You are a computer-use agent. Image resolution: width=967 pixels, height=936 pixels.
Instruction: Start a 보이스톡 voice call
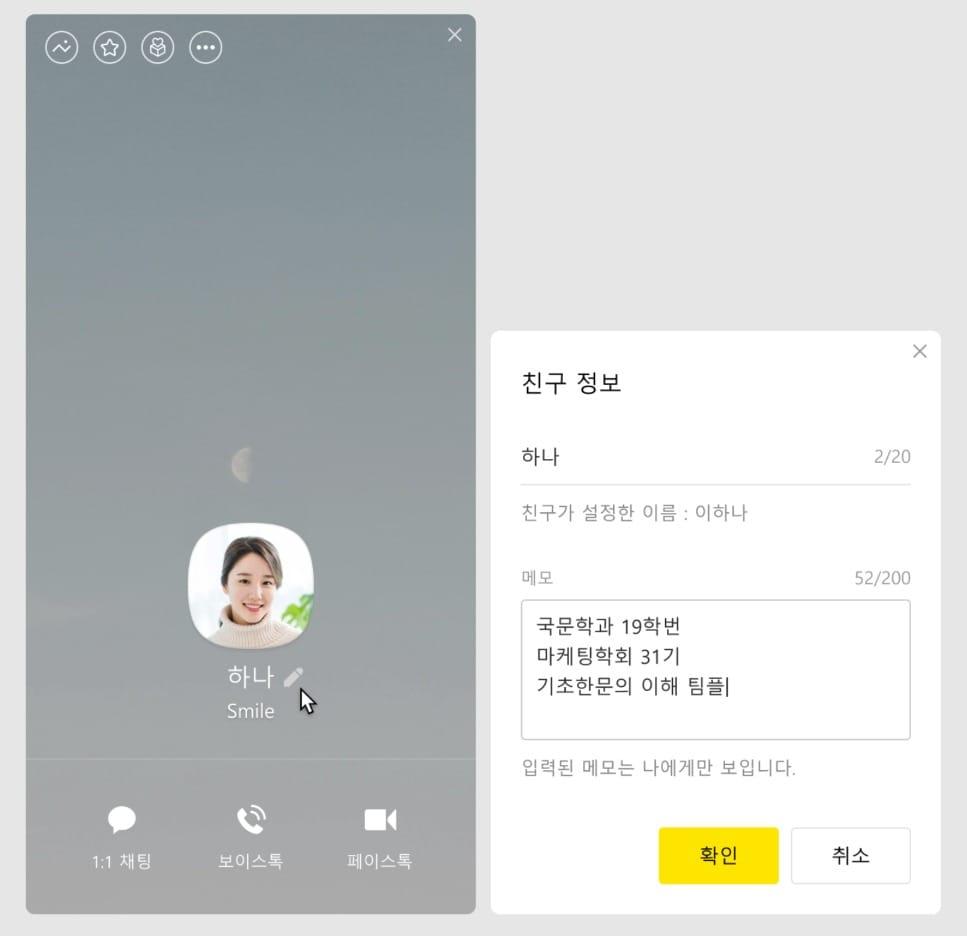click(251, 836)
